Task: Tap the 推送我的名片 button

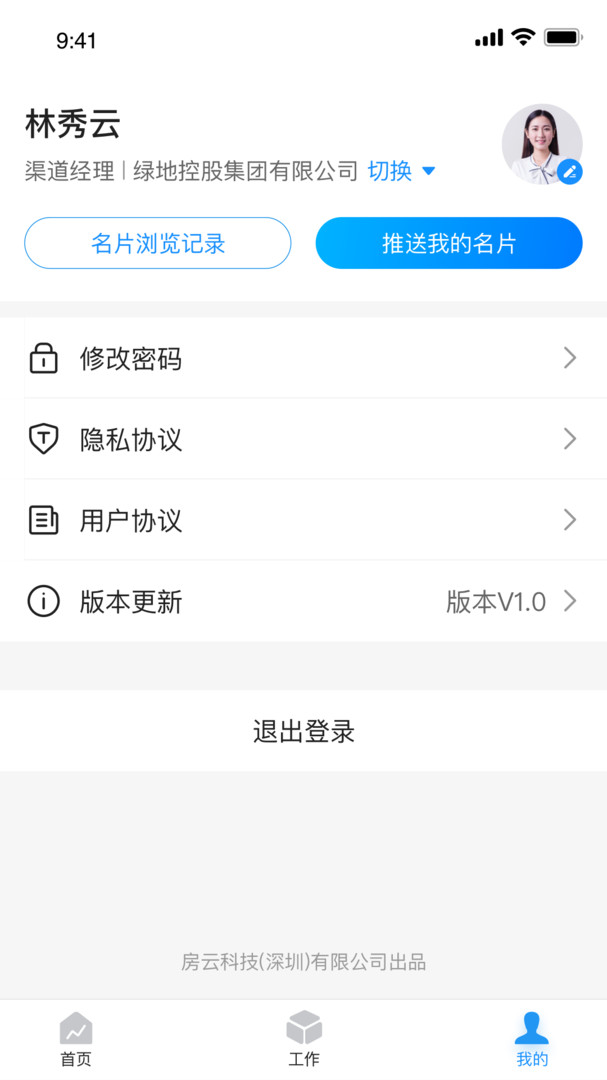Action: (449, 243)
